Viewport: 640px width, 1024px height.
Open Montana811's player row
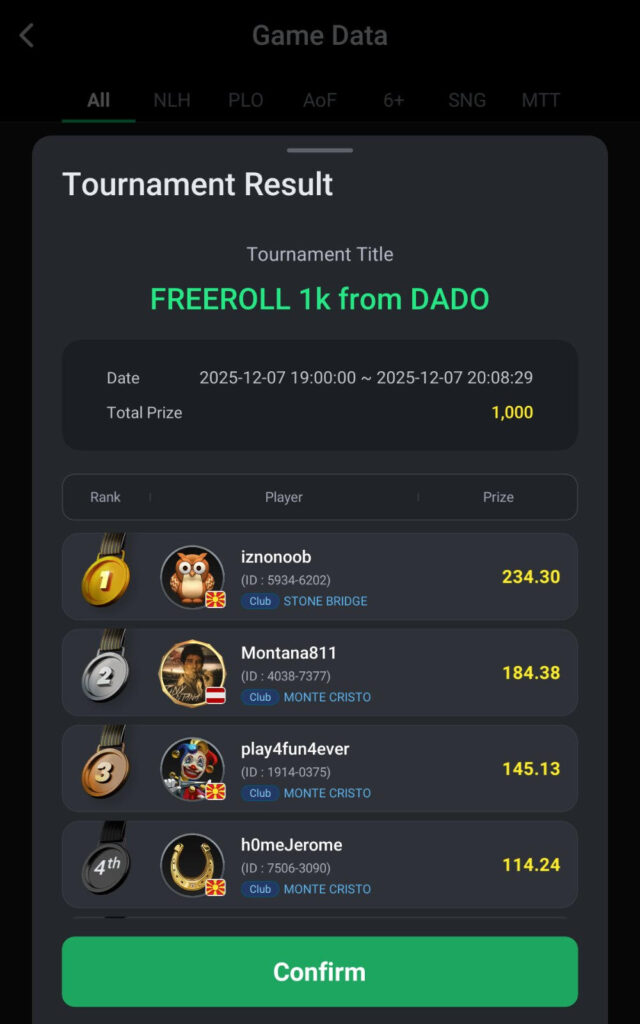[x=320, y=673]
